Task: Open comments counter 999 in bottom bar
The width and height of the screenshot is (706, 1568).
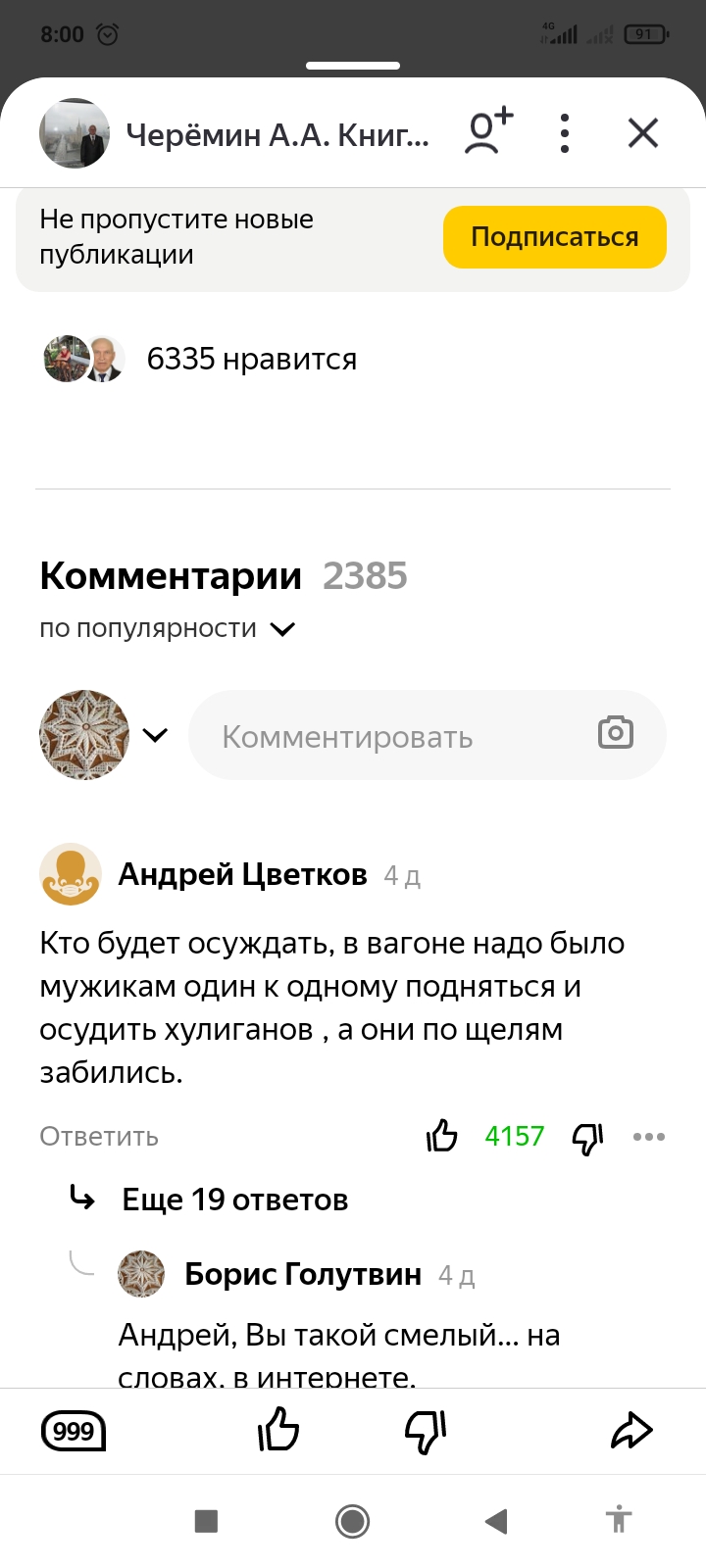Action: (x=74, y=1432)
